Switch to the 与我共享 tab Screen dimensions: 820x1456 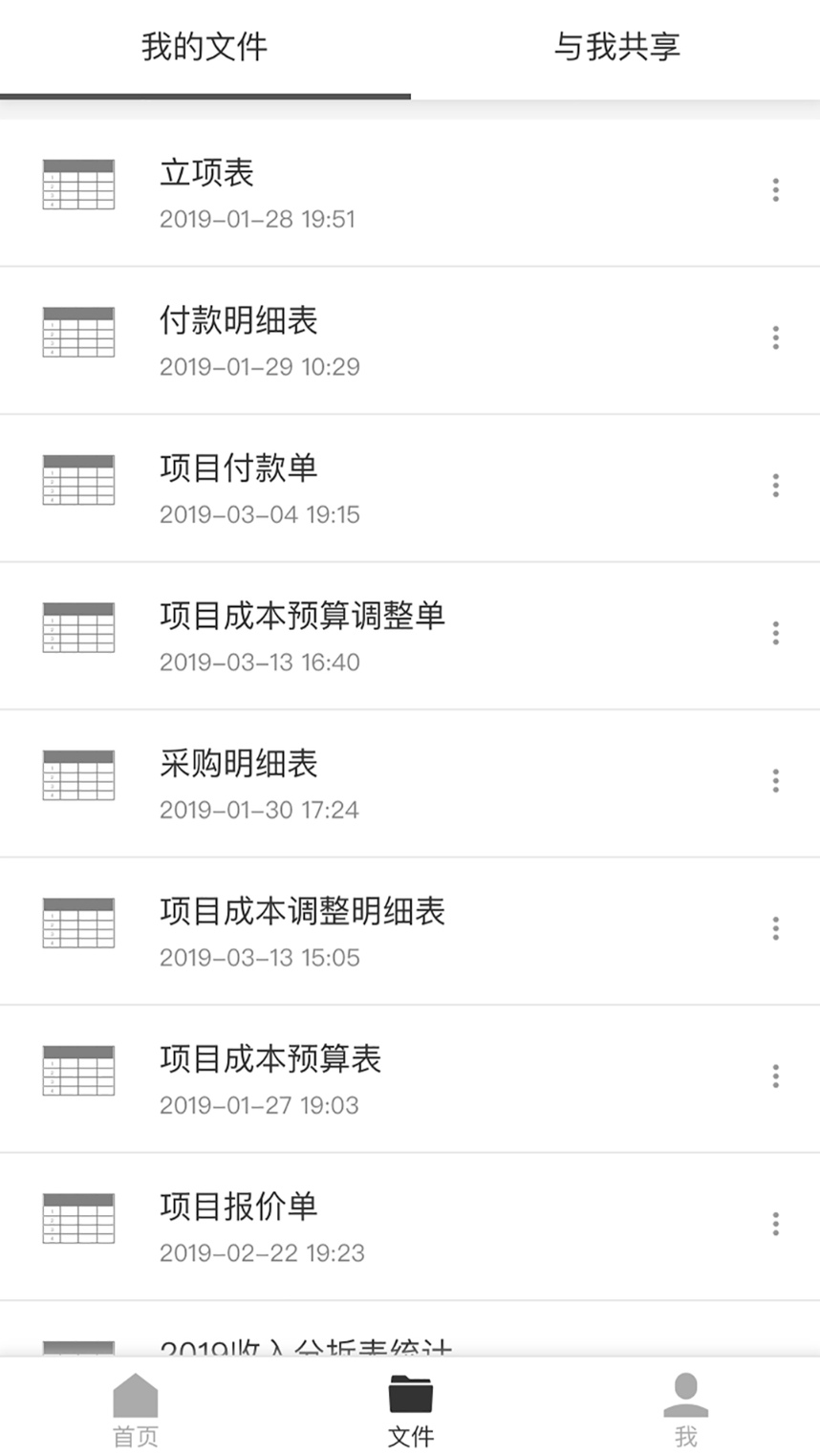click(x=616, y=47)
